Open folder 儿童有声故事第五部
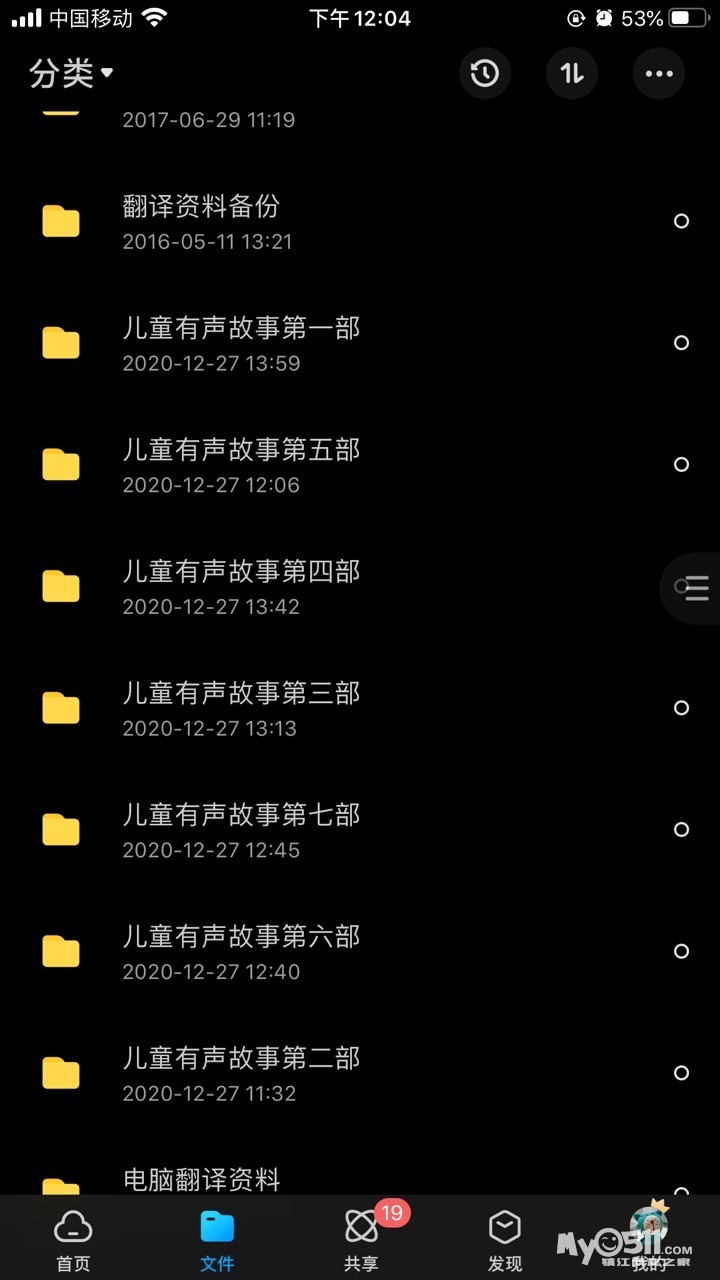The image size is (720, 1280). tap(240, 465)
